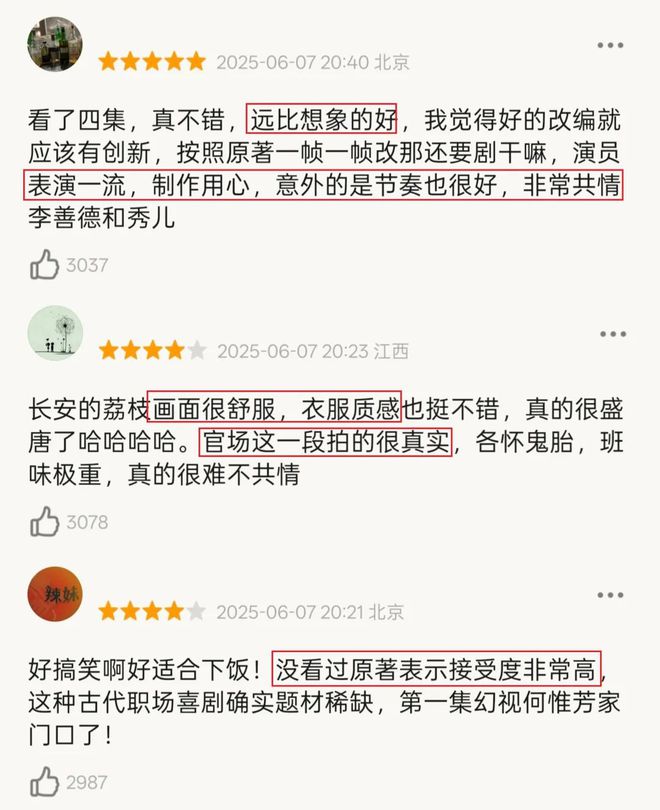The image size is (660, 810).
Task: Open overflow menu on the 20:40 北京 review
Action: pyautogui.click(x=610, y=45)
